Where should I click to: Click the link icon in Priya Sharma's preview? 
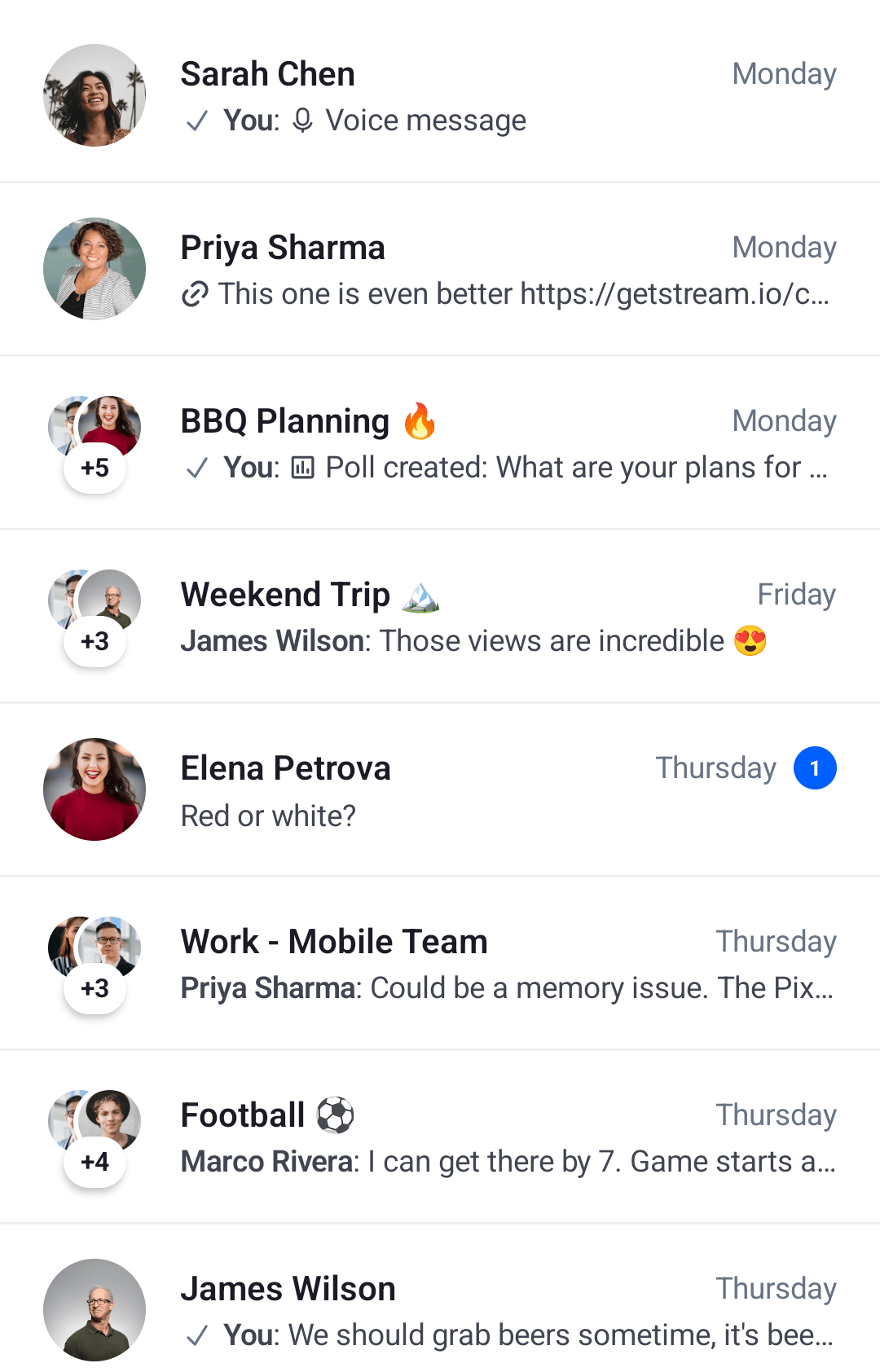pos(194,294)
